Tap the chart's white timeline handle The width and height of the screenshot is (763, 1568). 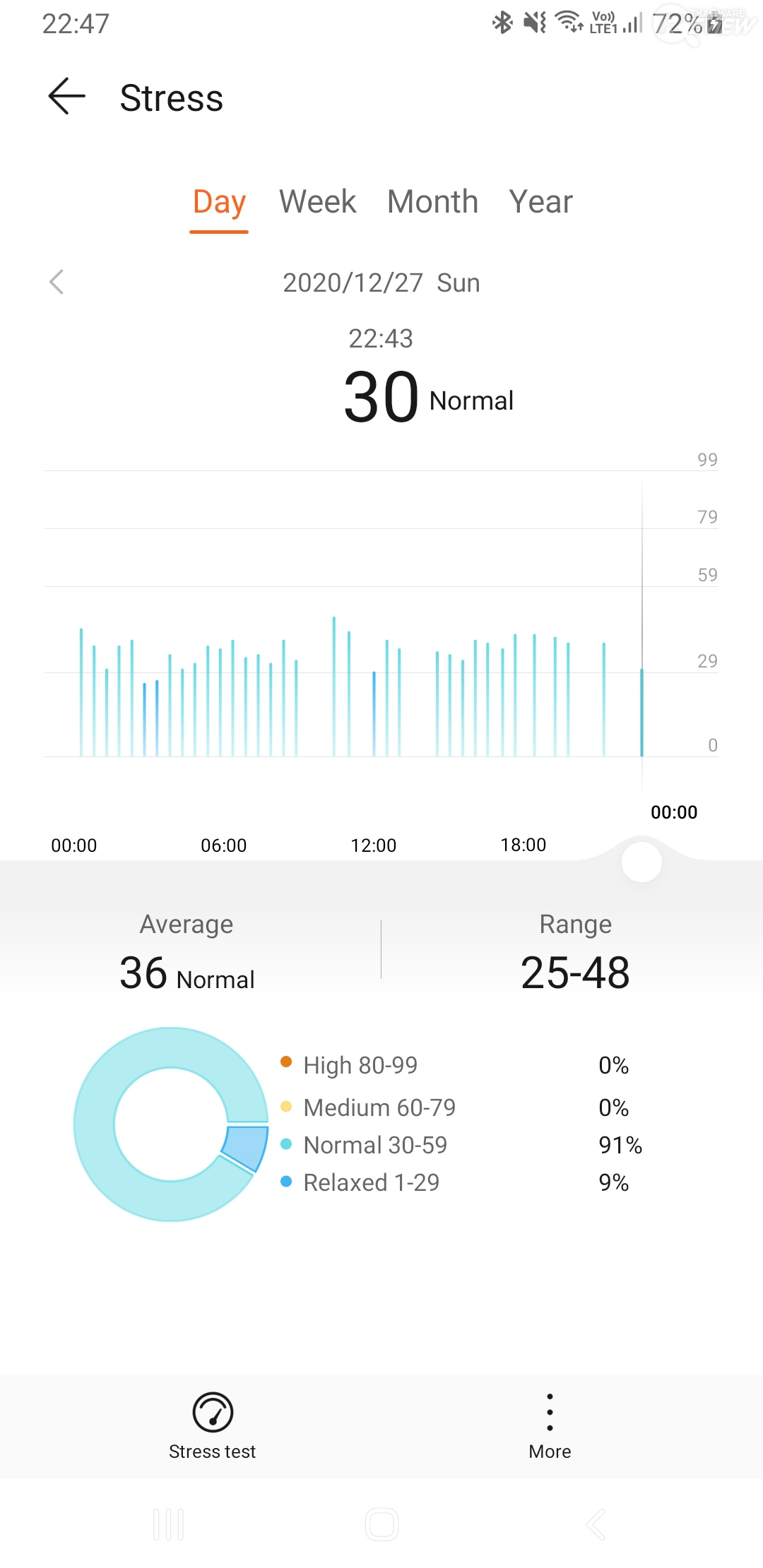(x=641, y=862)
